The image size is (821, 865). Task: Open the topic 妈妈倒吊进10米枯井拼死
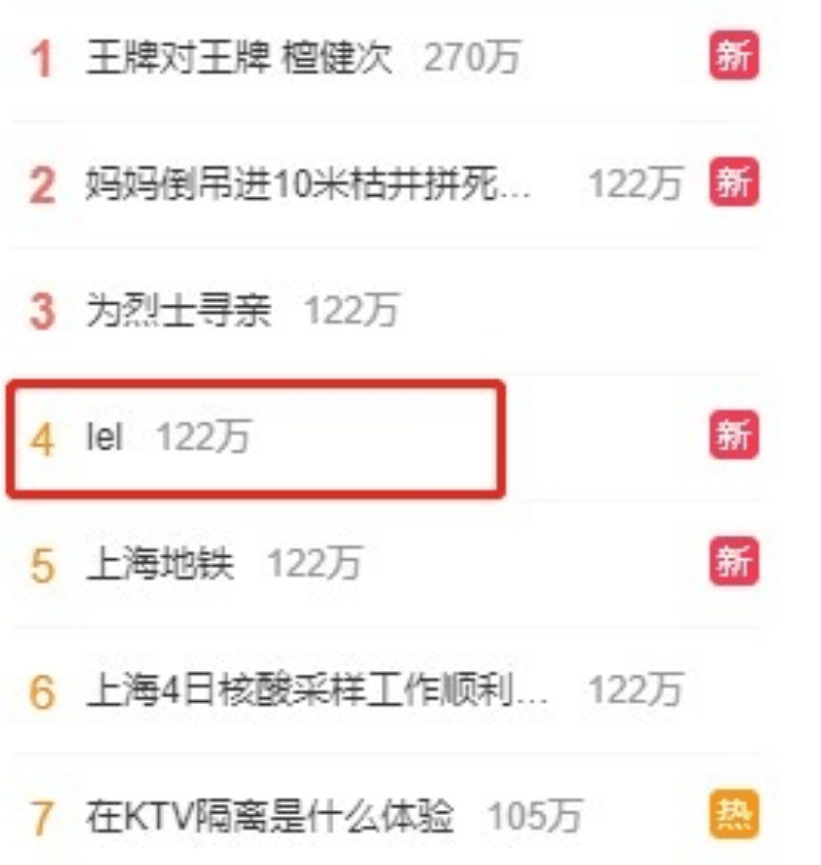312,185
